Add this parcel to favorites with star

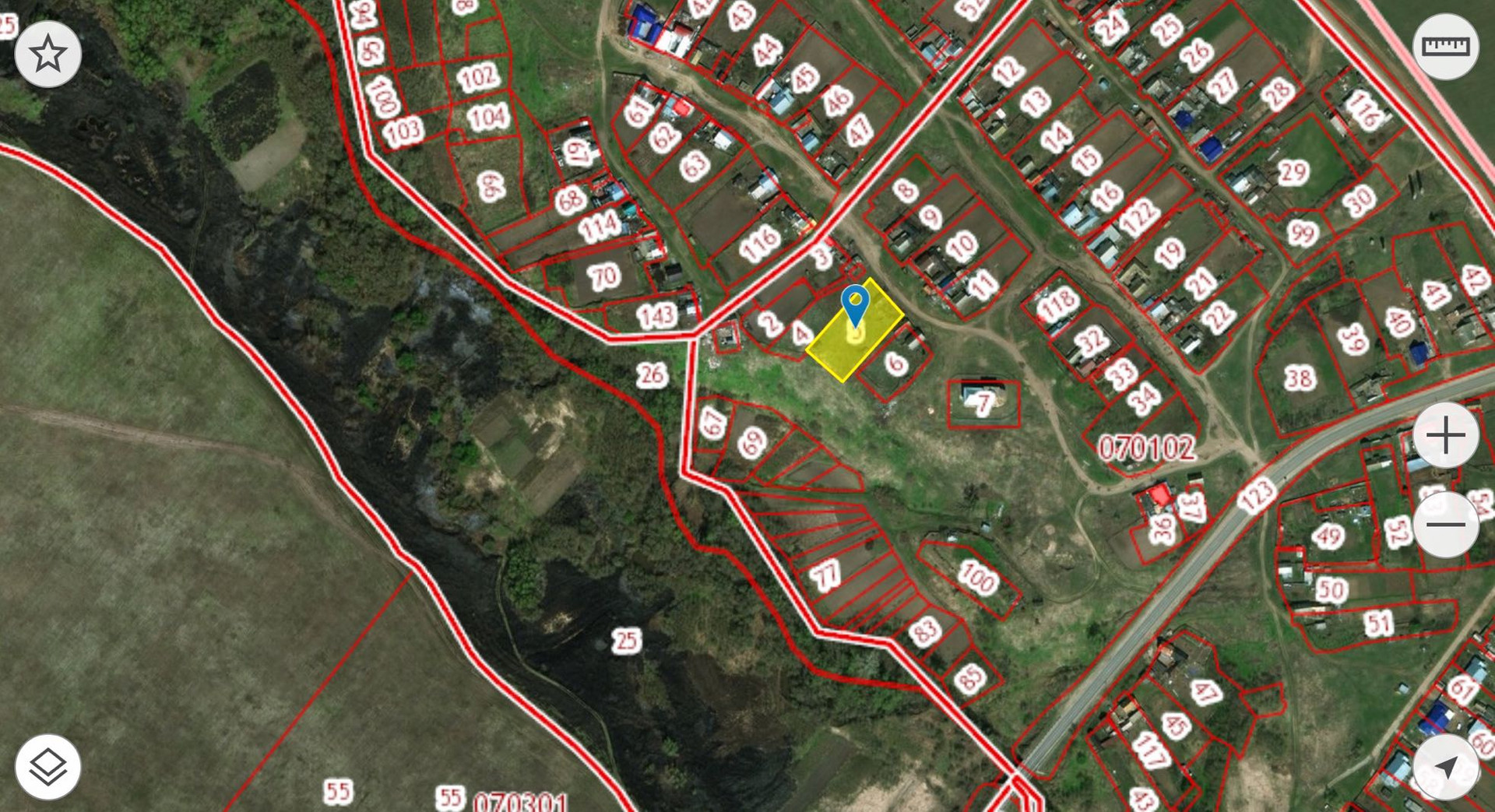coord(48,54)
